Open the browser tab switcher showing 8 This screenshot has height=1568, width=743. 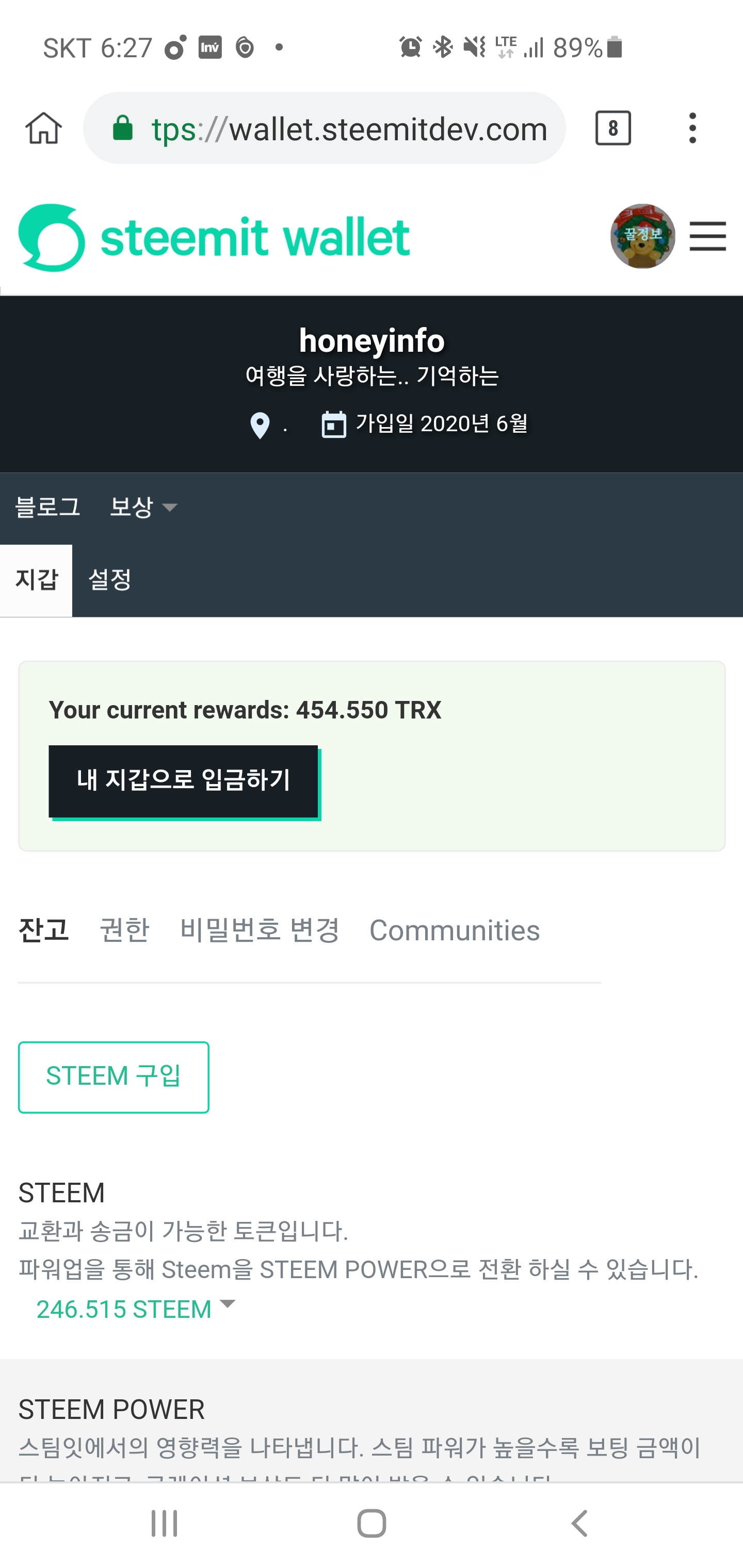pyautogui.click(x=612, y=128)
